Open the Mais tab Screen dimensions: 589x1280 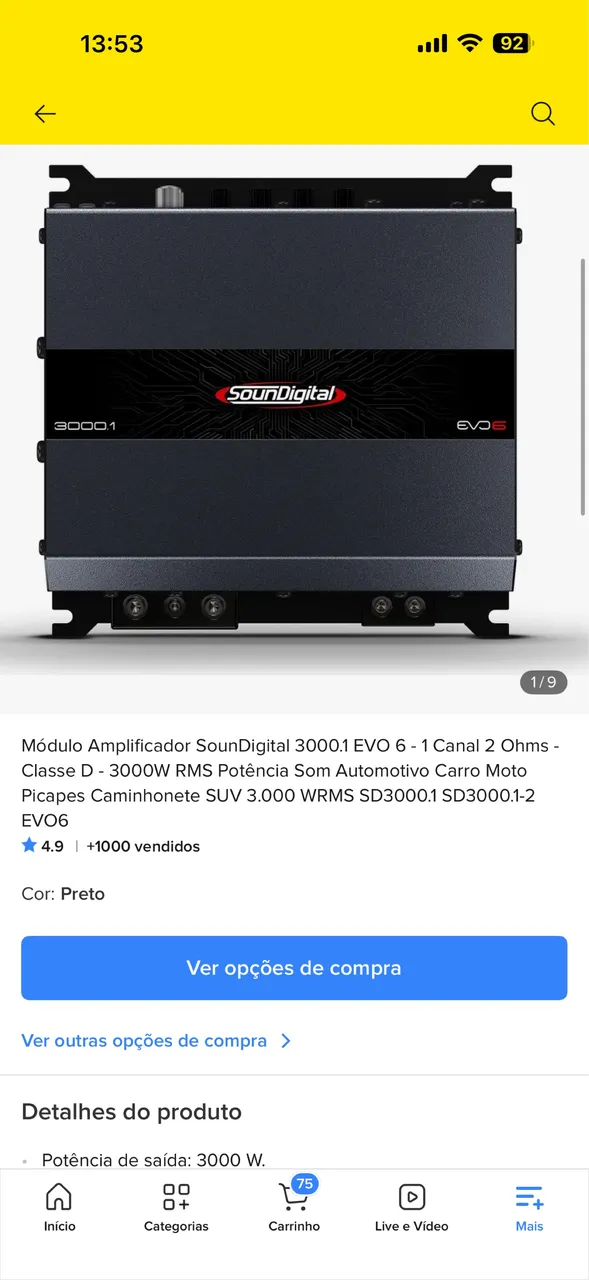pyautogui.click(x=529, y=1207)
